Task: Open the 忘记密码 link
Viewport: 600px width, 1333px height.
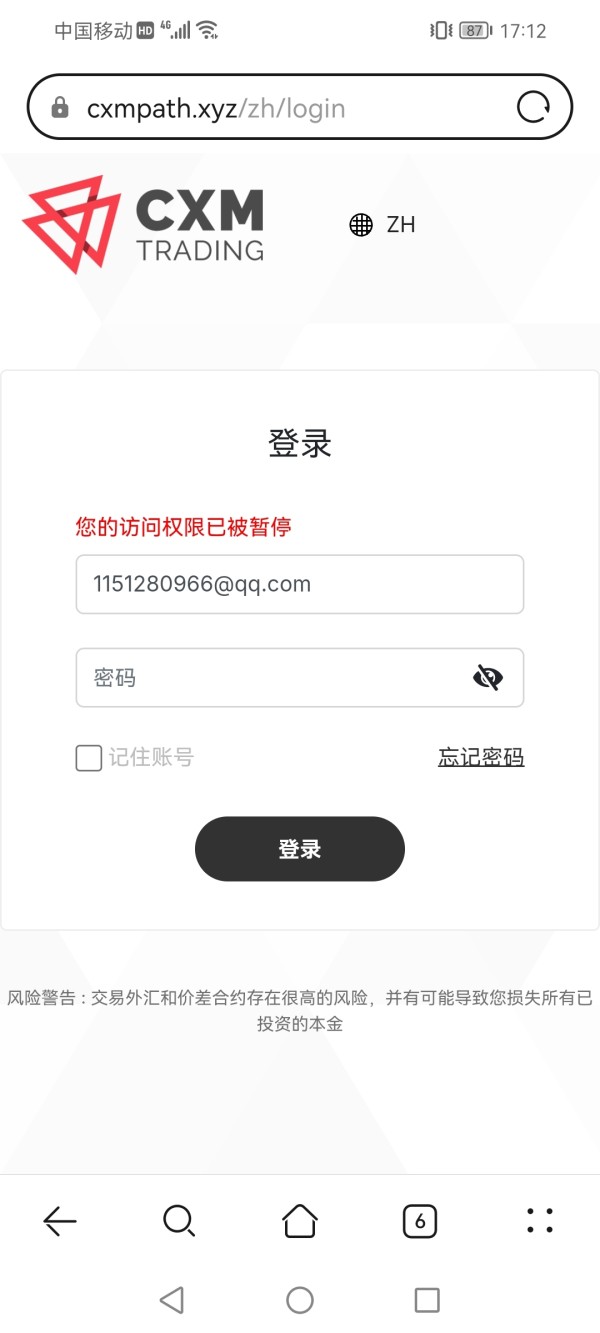Action: pos(481,757)
